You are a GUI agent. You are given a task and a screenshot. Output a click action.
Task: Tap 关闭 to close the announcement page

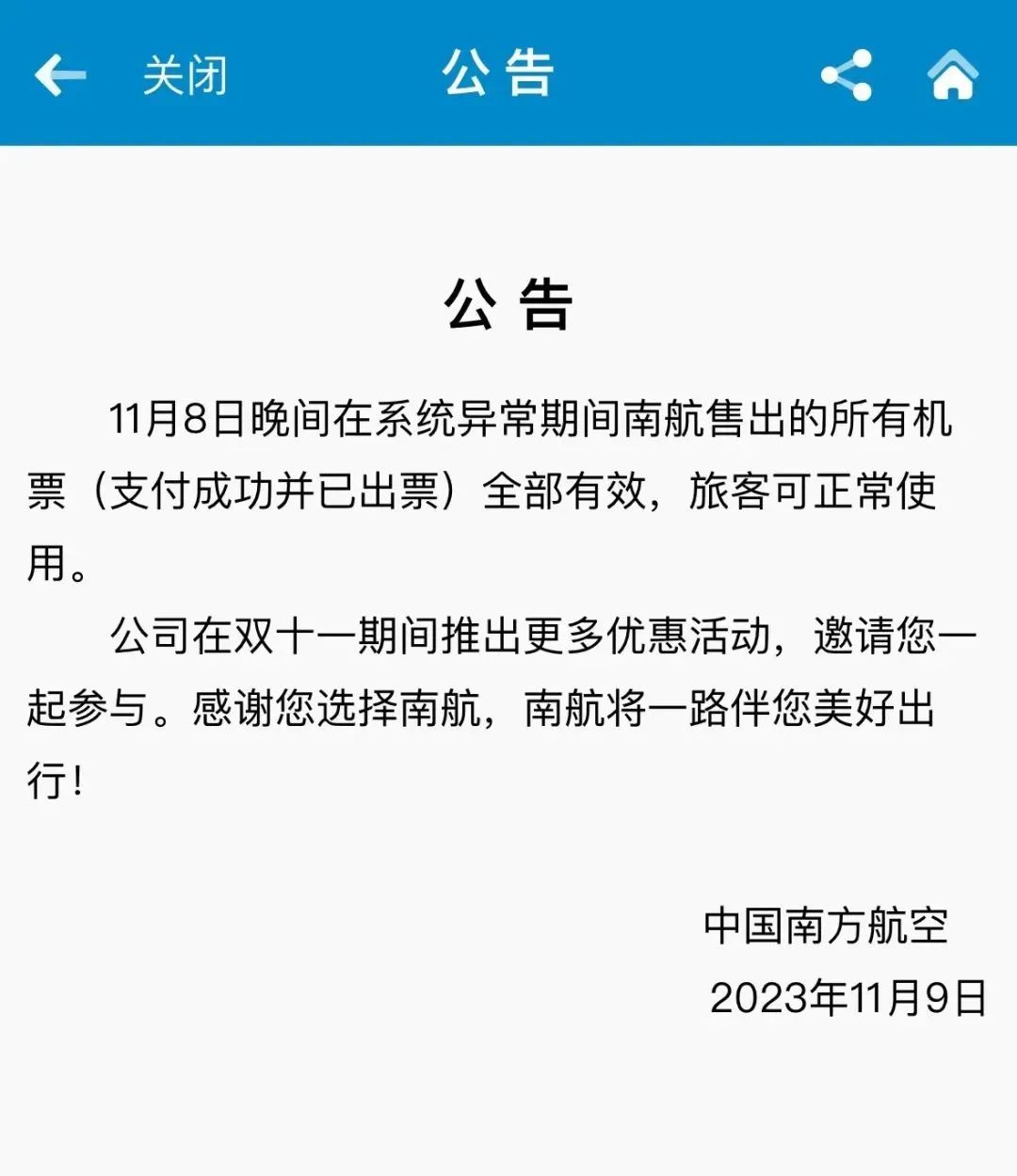pos(185,75)
